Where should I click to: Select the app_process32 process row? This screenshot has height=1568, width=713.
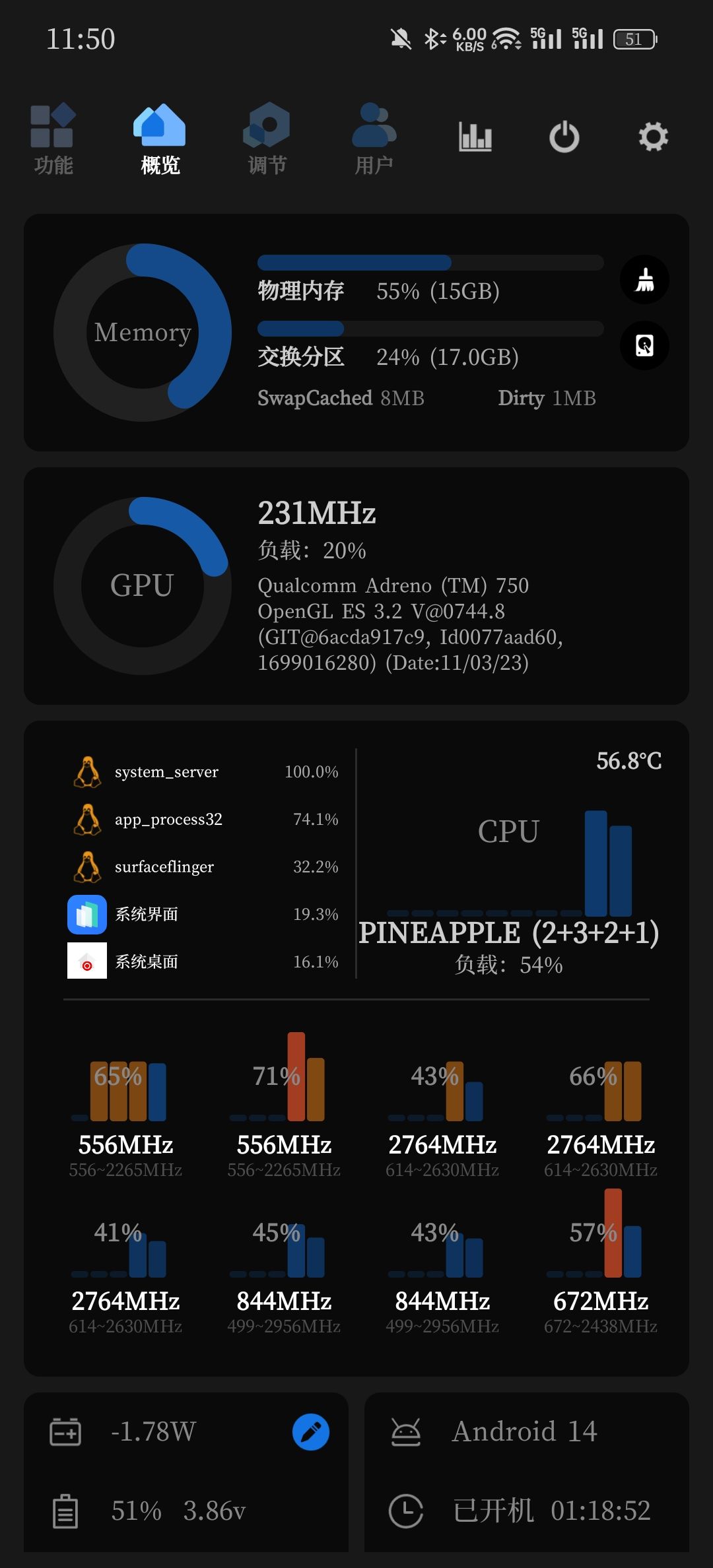coord(205,820)
